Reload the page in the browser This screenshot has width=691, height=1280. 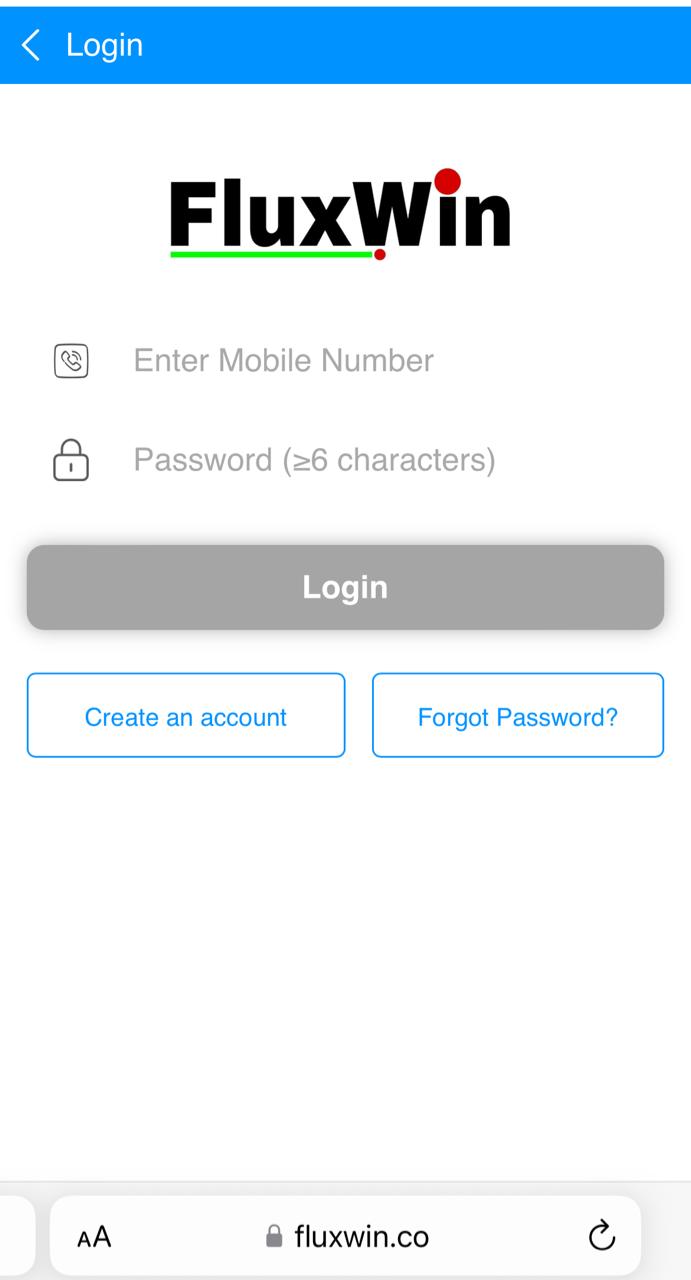(602, 1236)
